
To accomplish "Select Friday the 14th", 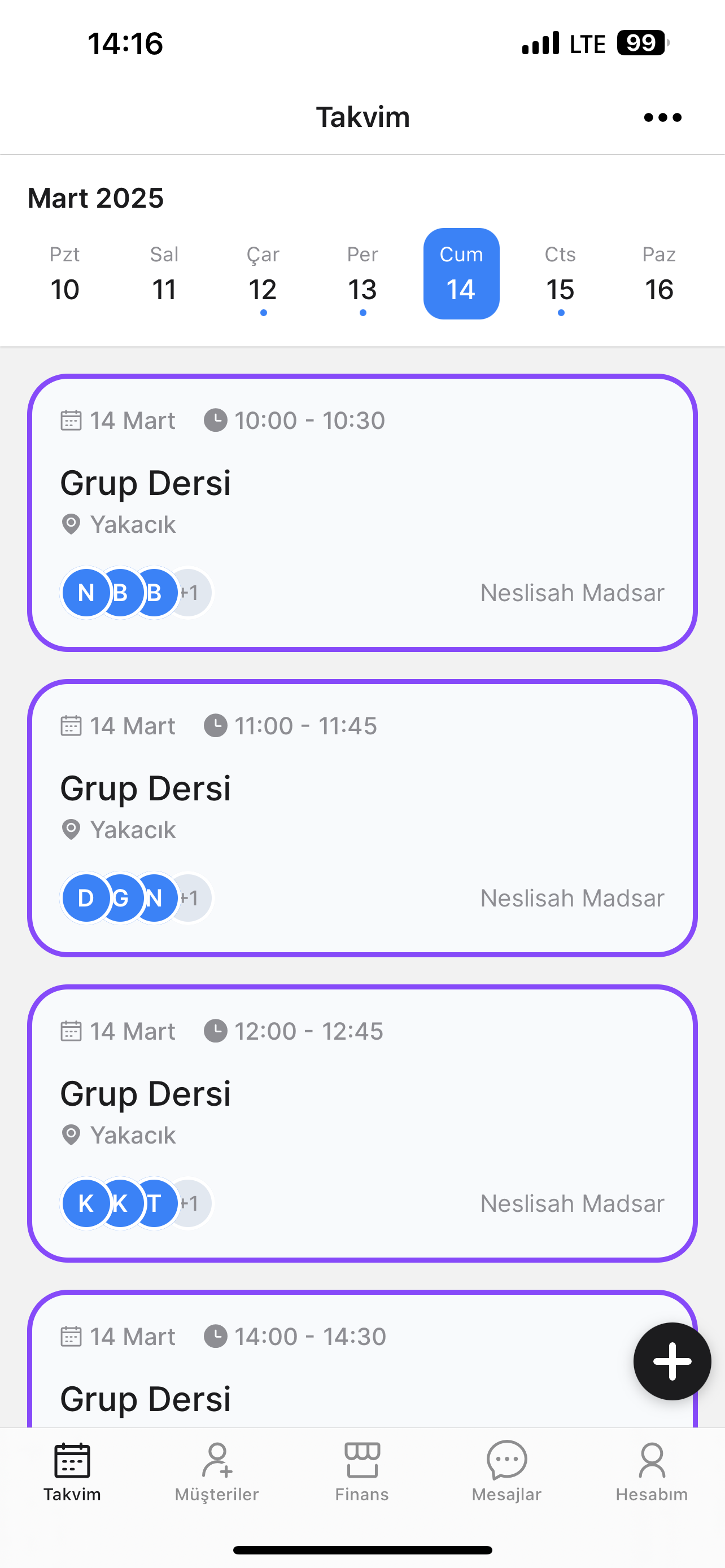I will tap(461, 274).
